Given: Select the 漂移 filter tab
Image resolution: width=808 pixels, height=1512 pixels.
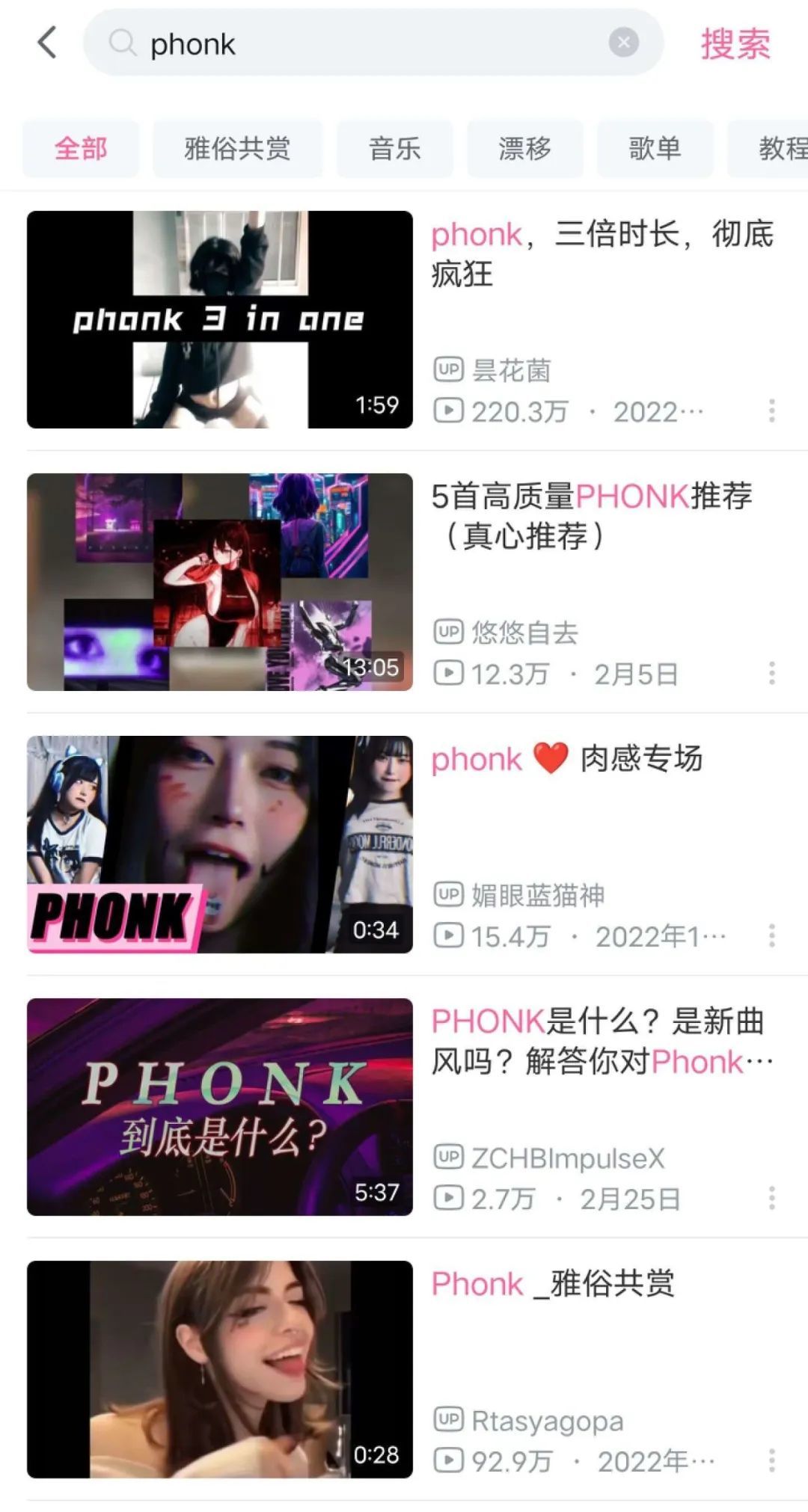Looking at the screenshot, I should [x=524, y=149].
